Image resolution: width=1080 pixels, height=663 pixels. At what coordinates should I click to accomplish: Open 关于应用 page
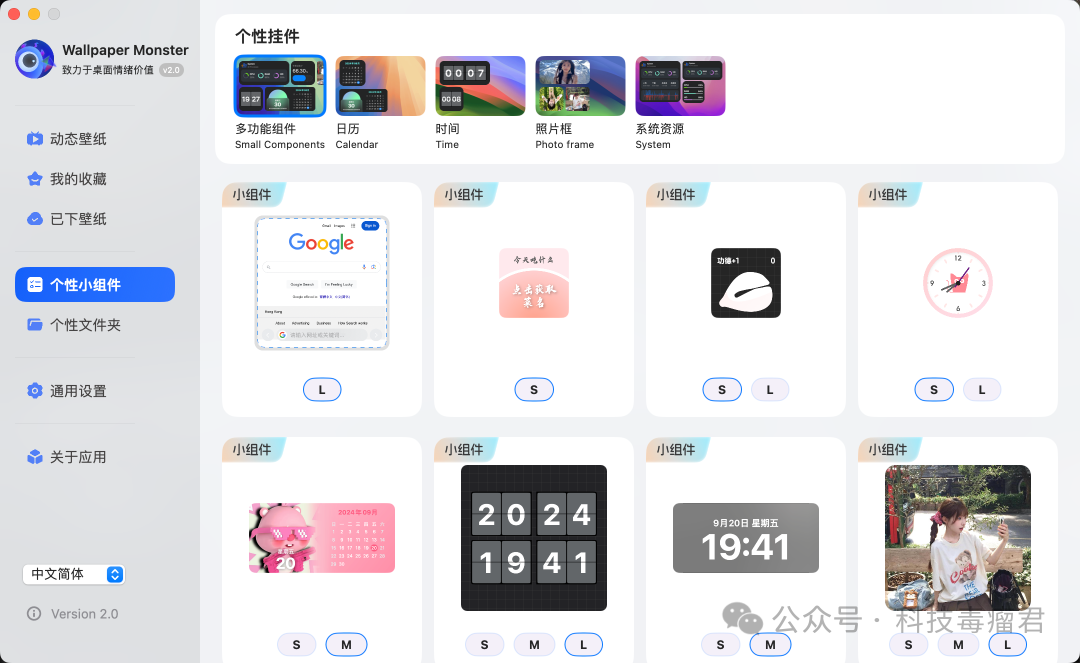[78, 457]
